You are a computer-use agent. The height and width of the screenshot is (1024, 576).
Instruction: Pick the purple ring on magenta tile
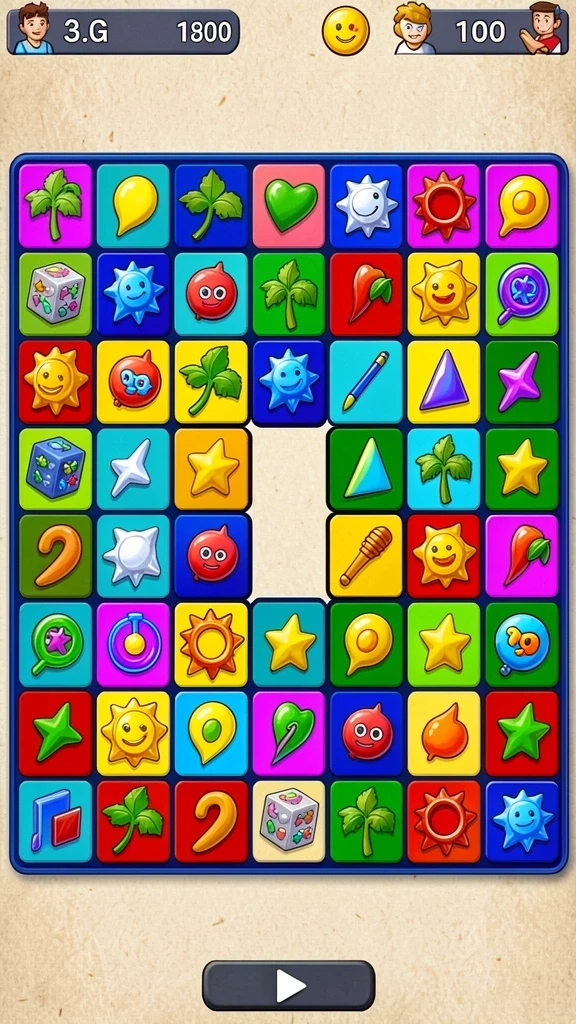coord(133,645)
